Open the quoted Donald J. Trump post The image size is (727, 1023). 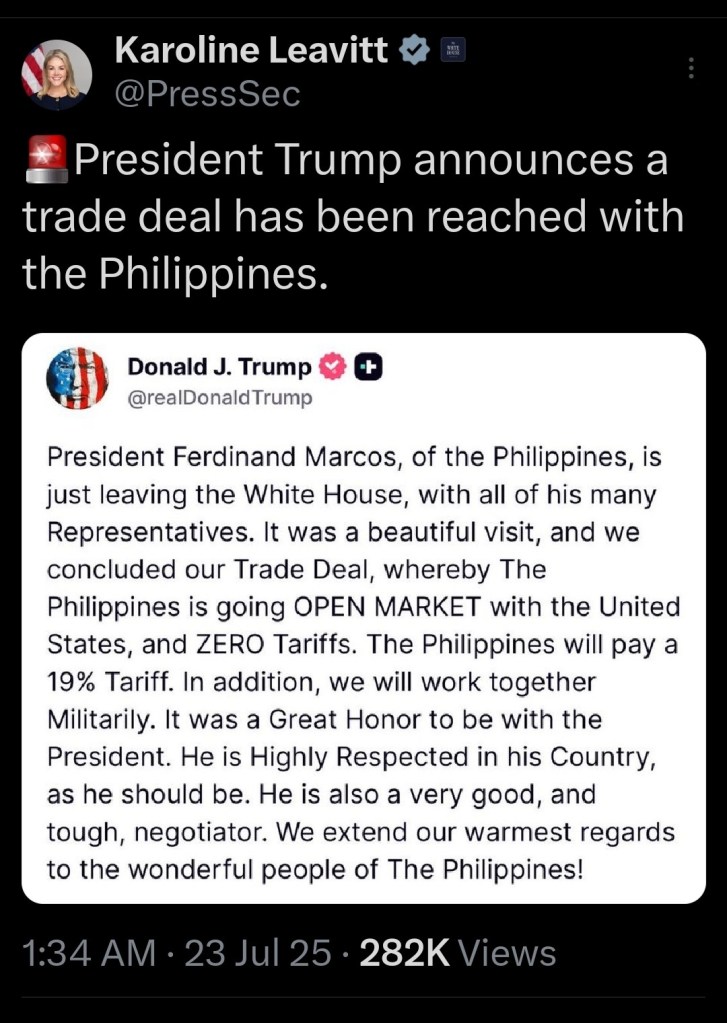click(x=363, y=640)
